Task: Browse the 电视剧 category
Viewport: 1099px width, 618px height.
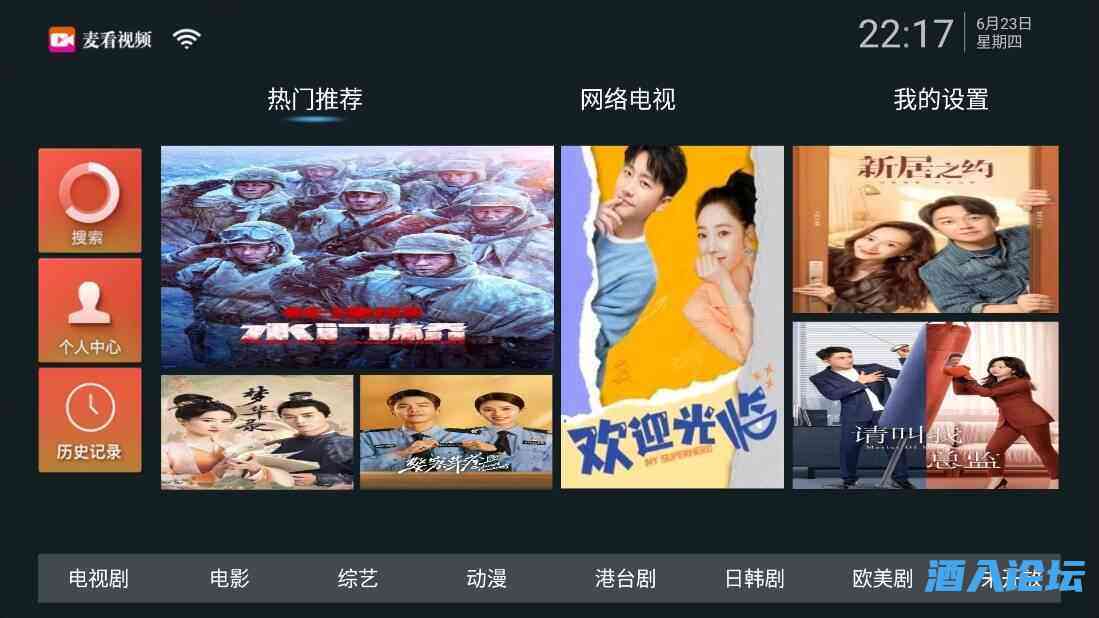Action: pos(98,579)
